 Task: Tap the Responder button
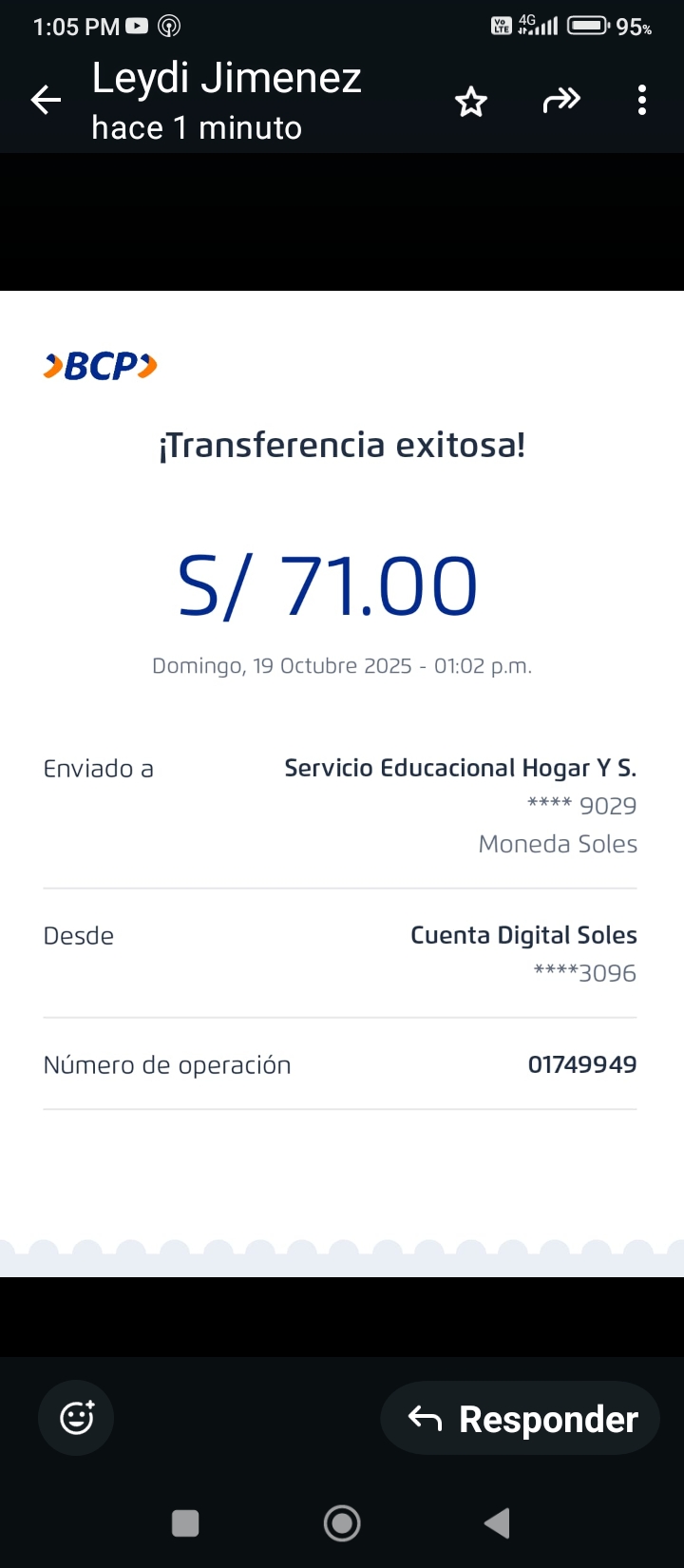(x=521, y=1419)
